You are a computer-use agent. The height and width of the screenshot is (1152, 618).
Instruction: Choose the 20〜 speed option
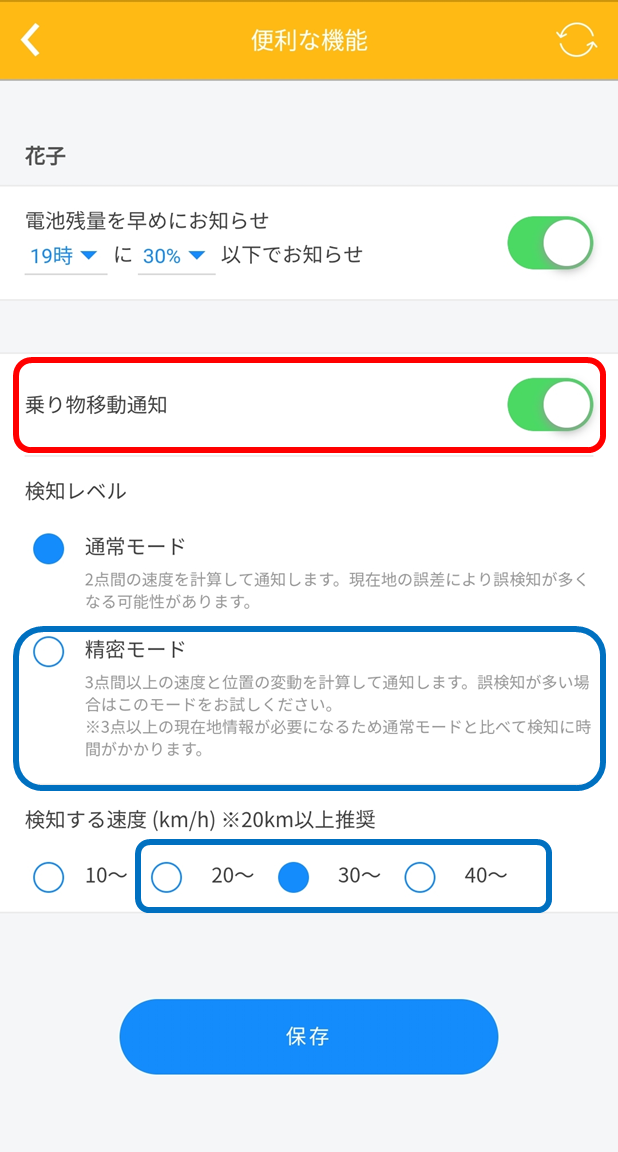(x=167, y=877)
